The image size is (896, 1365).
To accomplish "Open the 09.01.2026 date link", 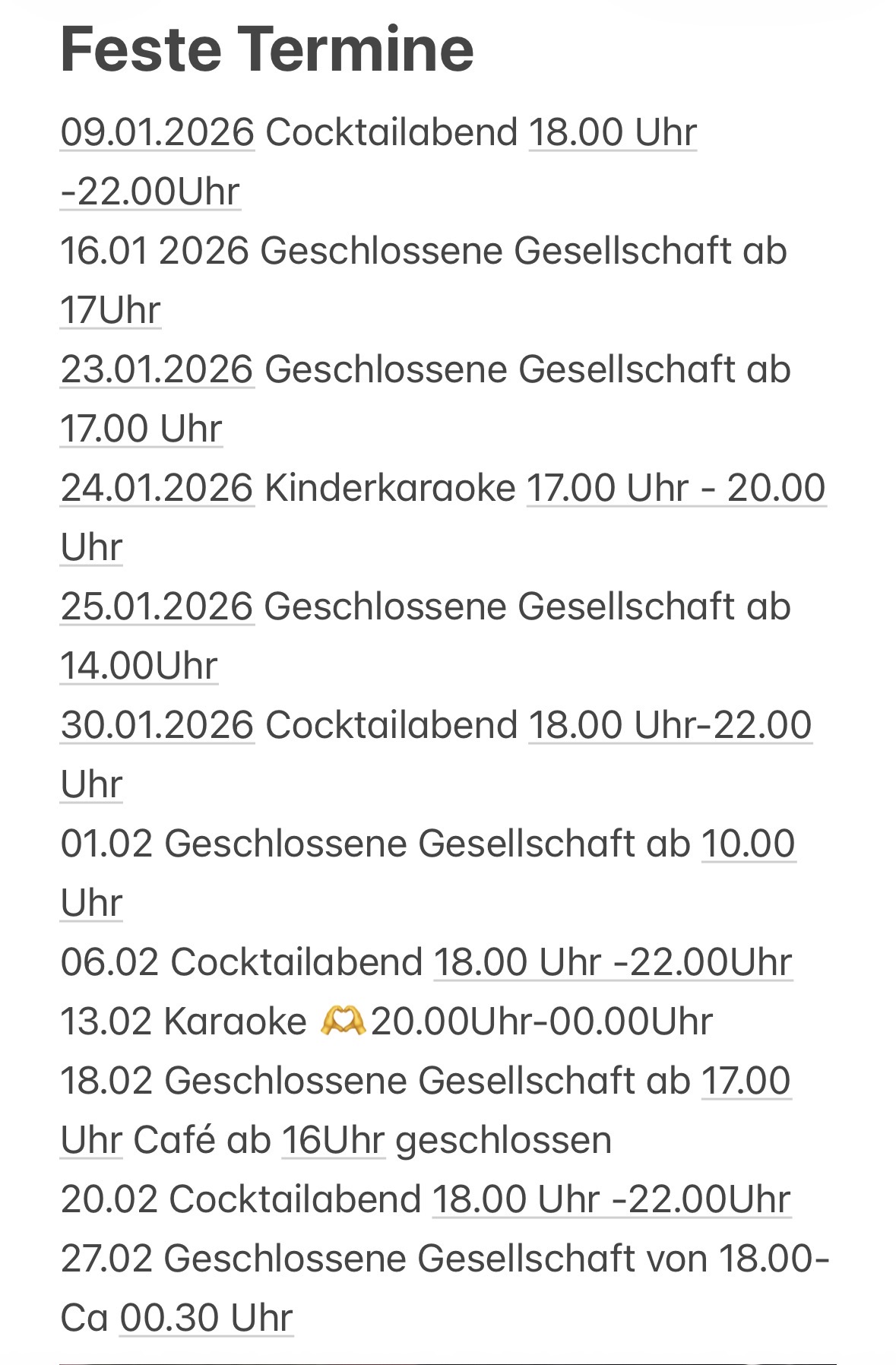I will 157,132.
